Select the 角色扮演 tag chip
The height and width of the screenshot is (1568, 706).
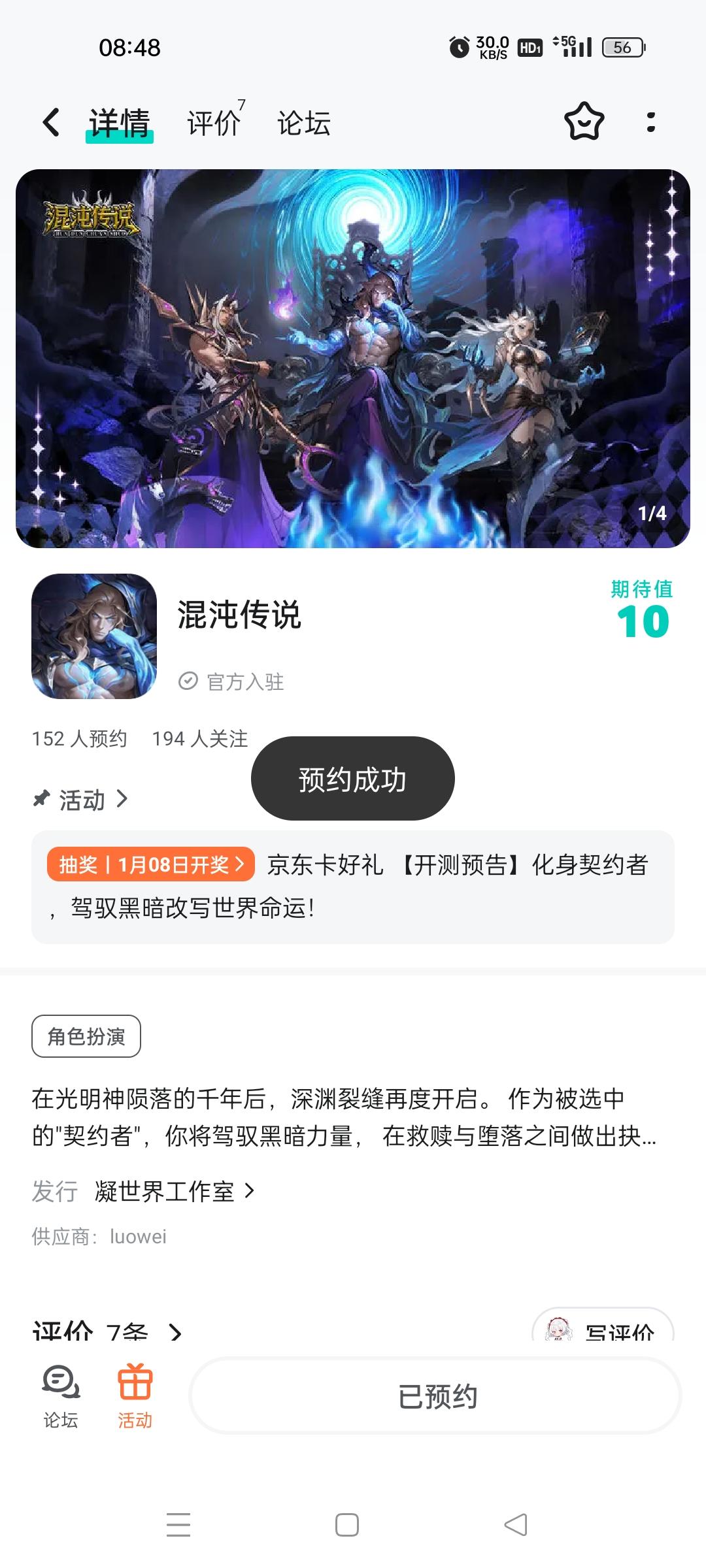pos(86,1036)
